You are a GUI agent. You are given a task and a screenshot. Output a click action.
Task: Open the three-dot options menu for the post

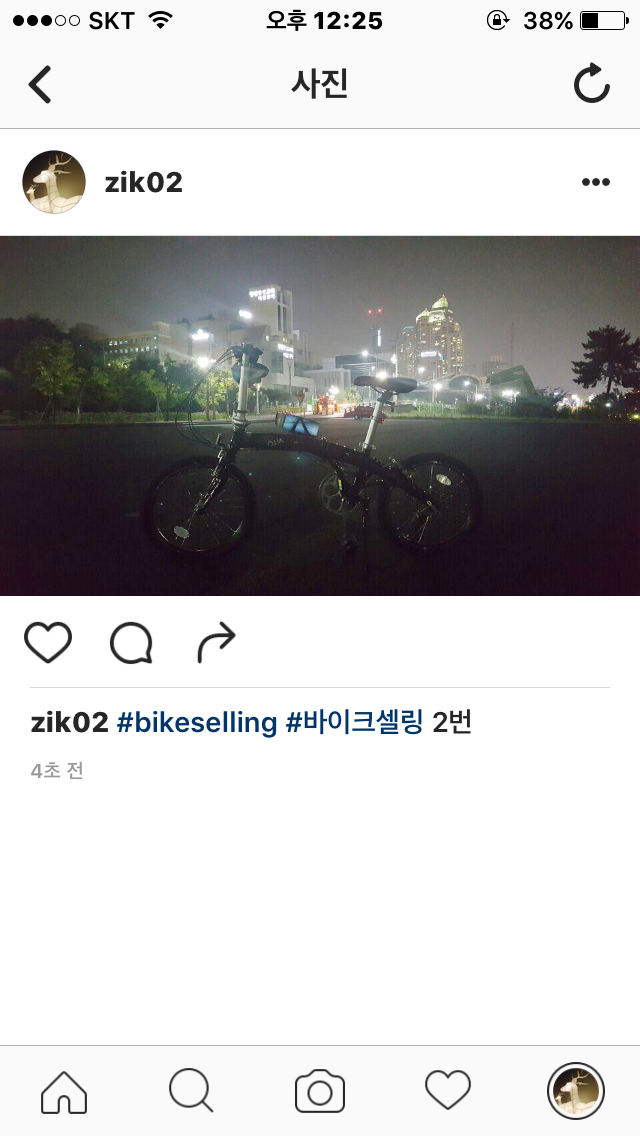pyautogui.click(x=595, y=182)
